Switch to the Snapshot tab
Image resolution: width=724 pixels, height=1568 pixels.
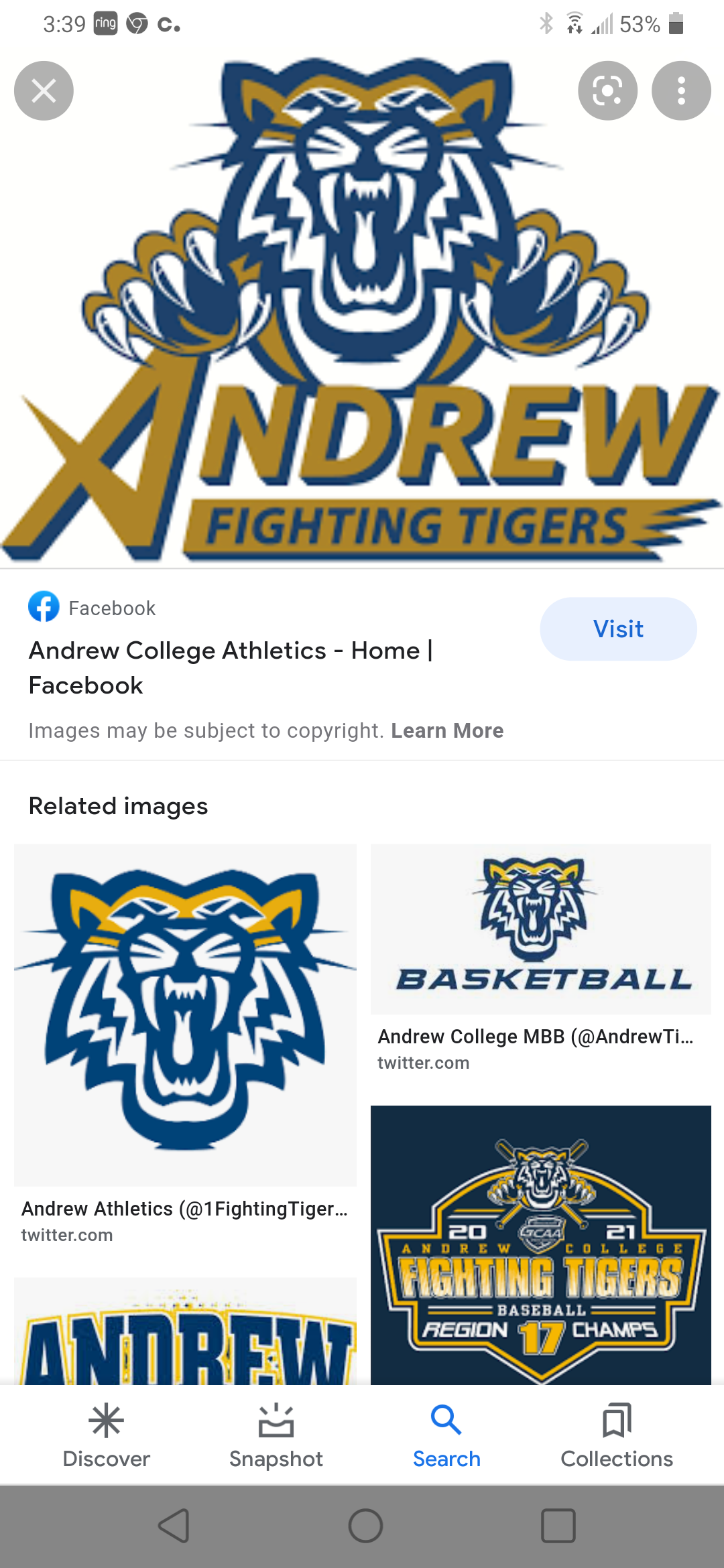(x=276, y=1435)
